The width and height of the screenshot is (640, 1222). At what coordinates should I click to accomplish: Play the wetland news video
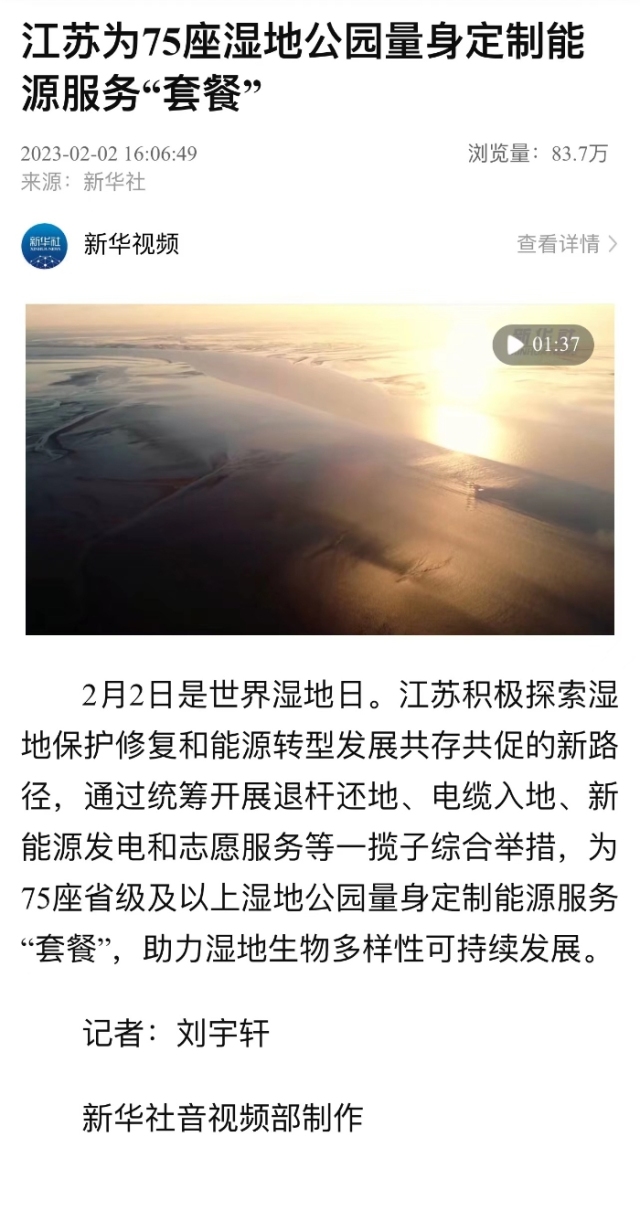pyautogui.click(x=516, y=345)
